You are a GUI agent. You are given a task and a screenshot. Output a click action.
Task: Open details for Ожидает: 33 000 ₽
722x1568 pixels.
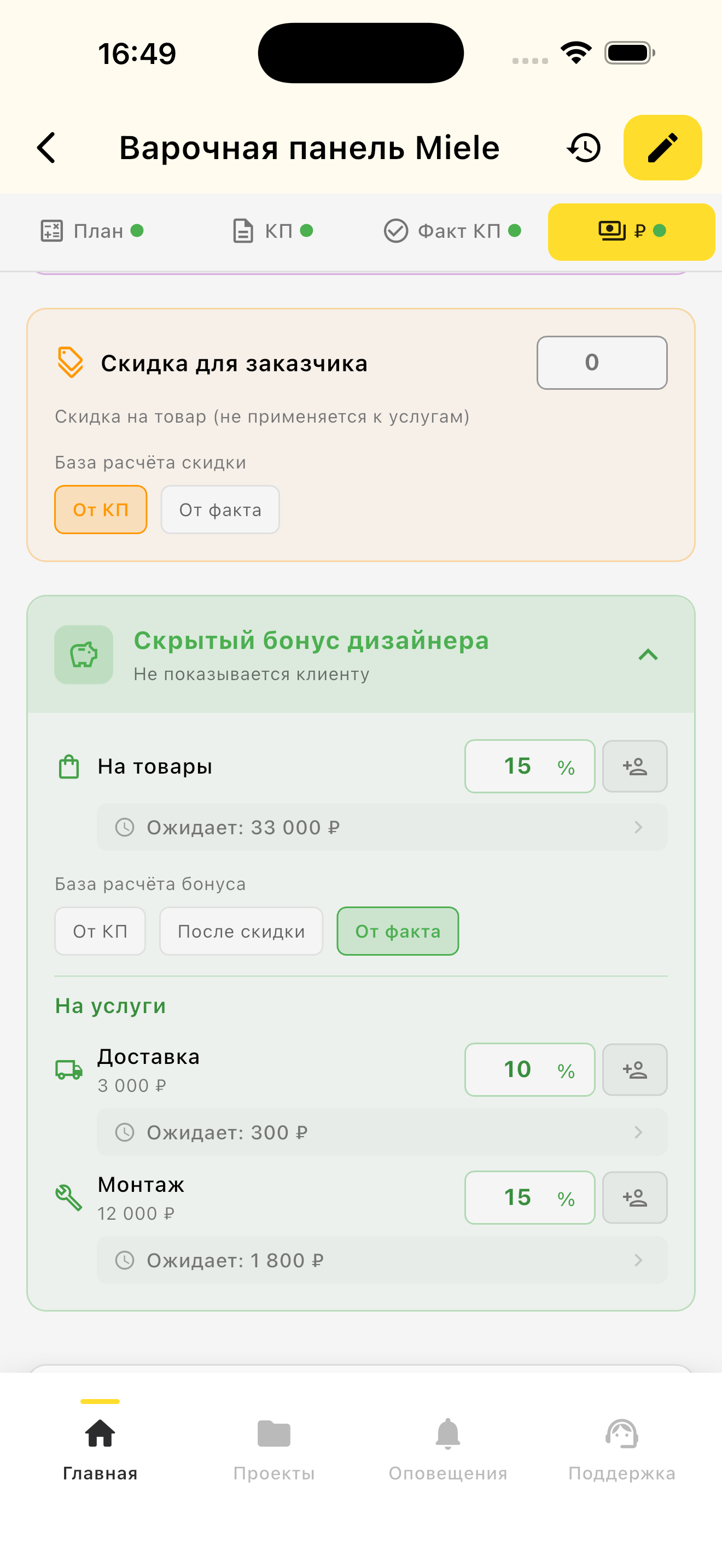pos(382,827)
